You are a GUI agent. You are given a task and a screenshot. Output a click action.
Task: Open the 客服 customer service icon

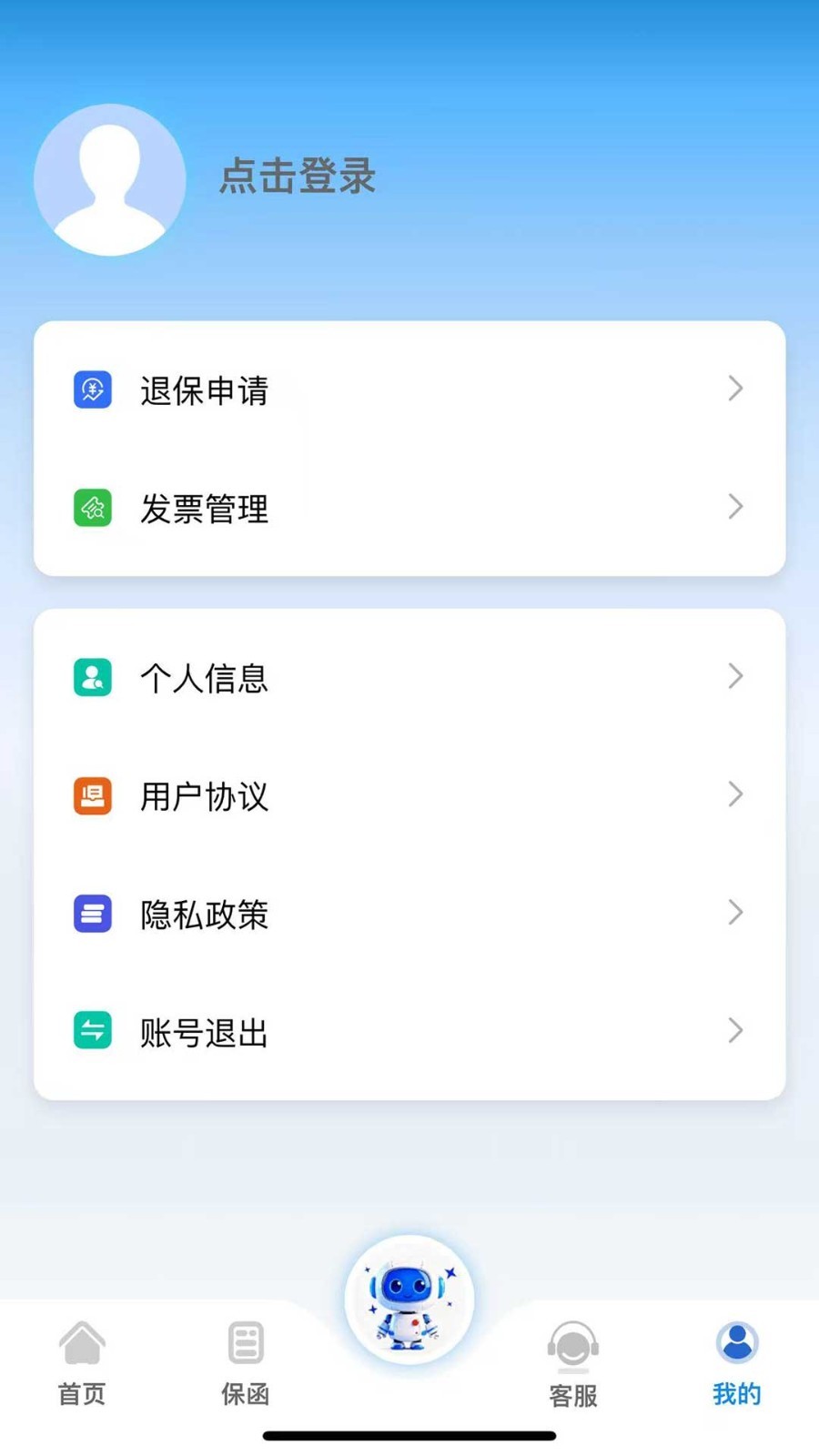click(572, 1341)
